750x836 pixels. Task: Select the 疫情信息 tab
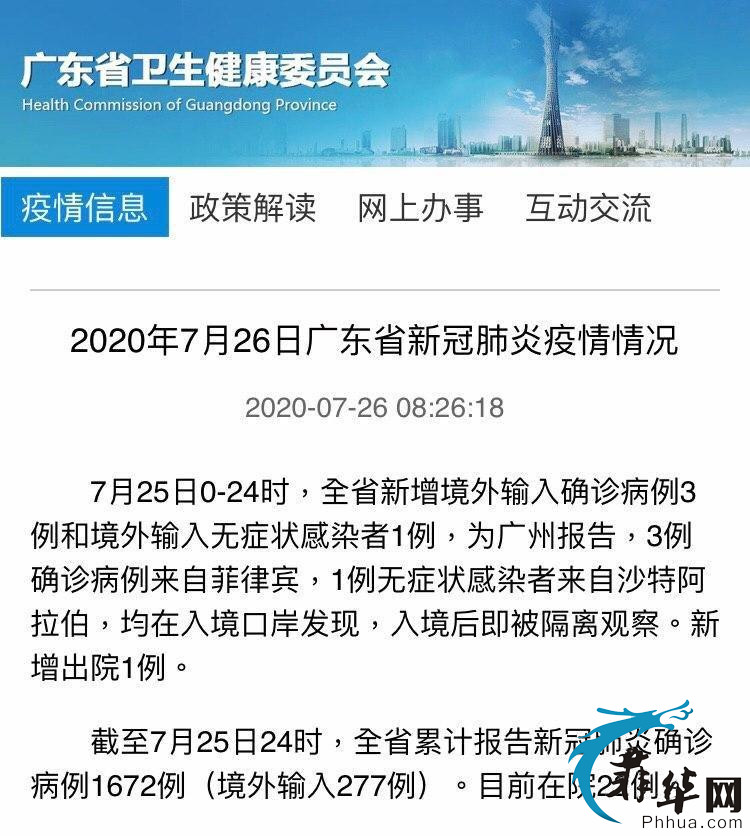pyautogui.click(x=85, y=207)
